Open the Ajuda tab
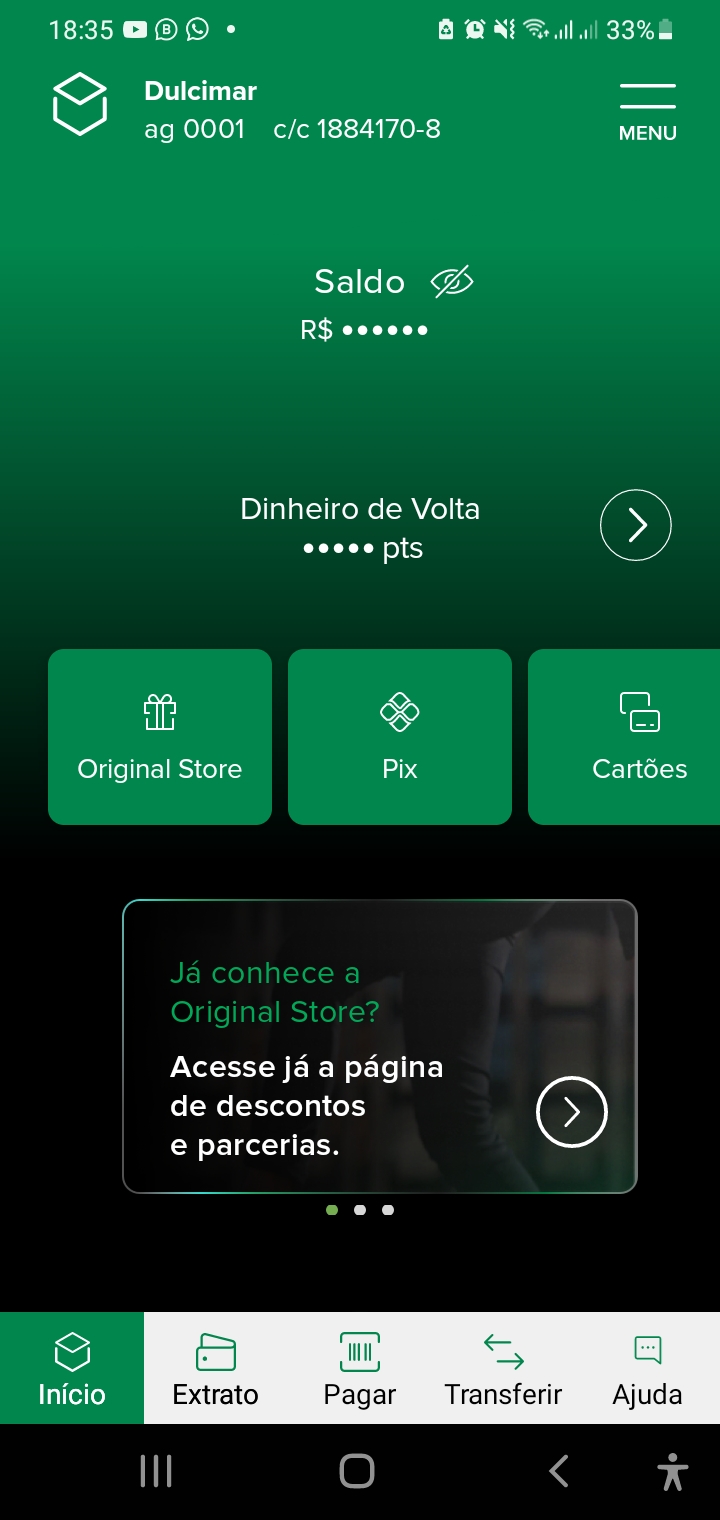 click(647, 1368)
